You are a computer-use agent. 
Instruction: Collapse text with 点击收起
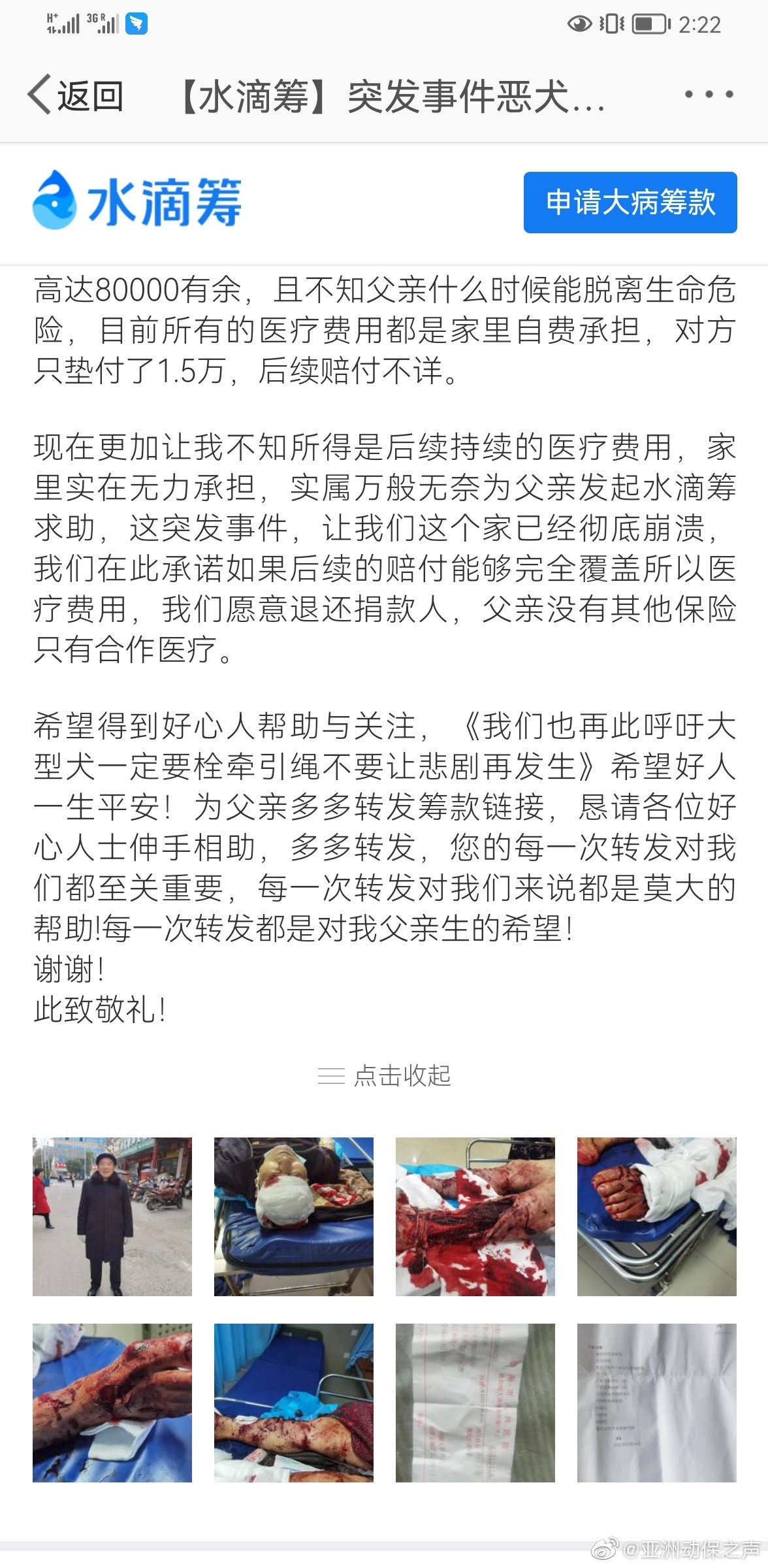coord(384,1075)
